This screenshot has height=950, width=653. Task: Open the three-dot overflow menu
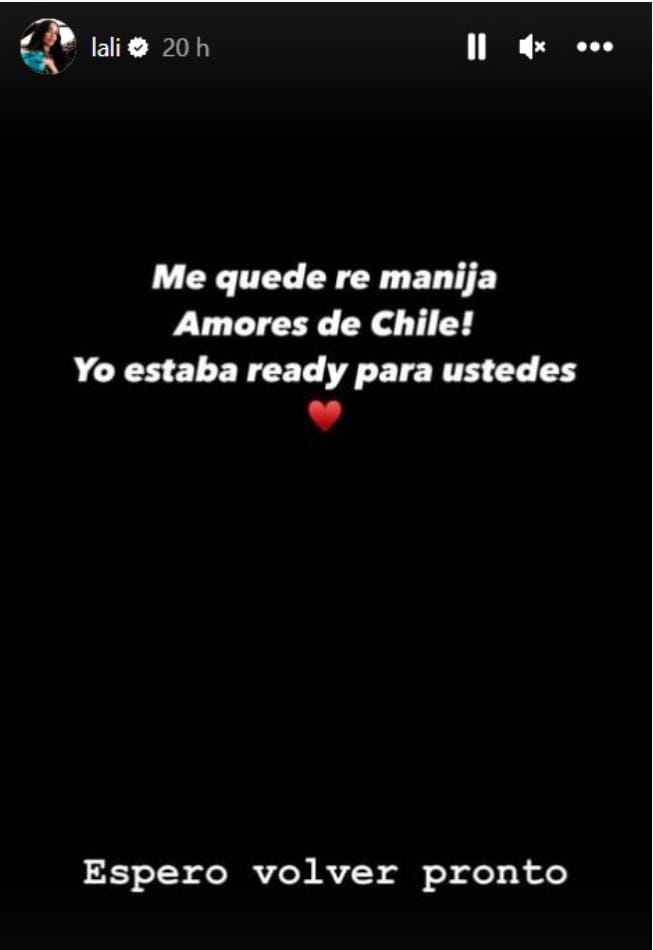[594, 46]
